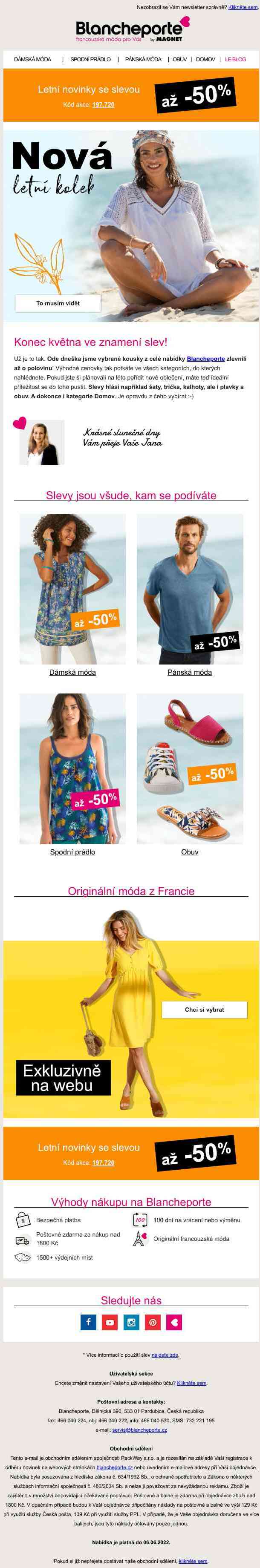Open the Pinterest icon
This screenshot has width=260, height=1568.
pos(153,1322)
